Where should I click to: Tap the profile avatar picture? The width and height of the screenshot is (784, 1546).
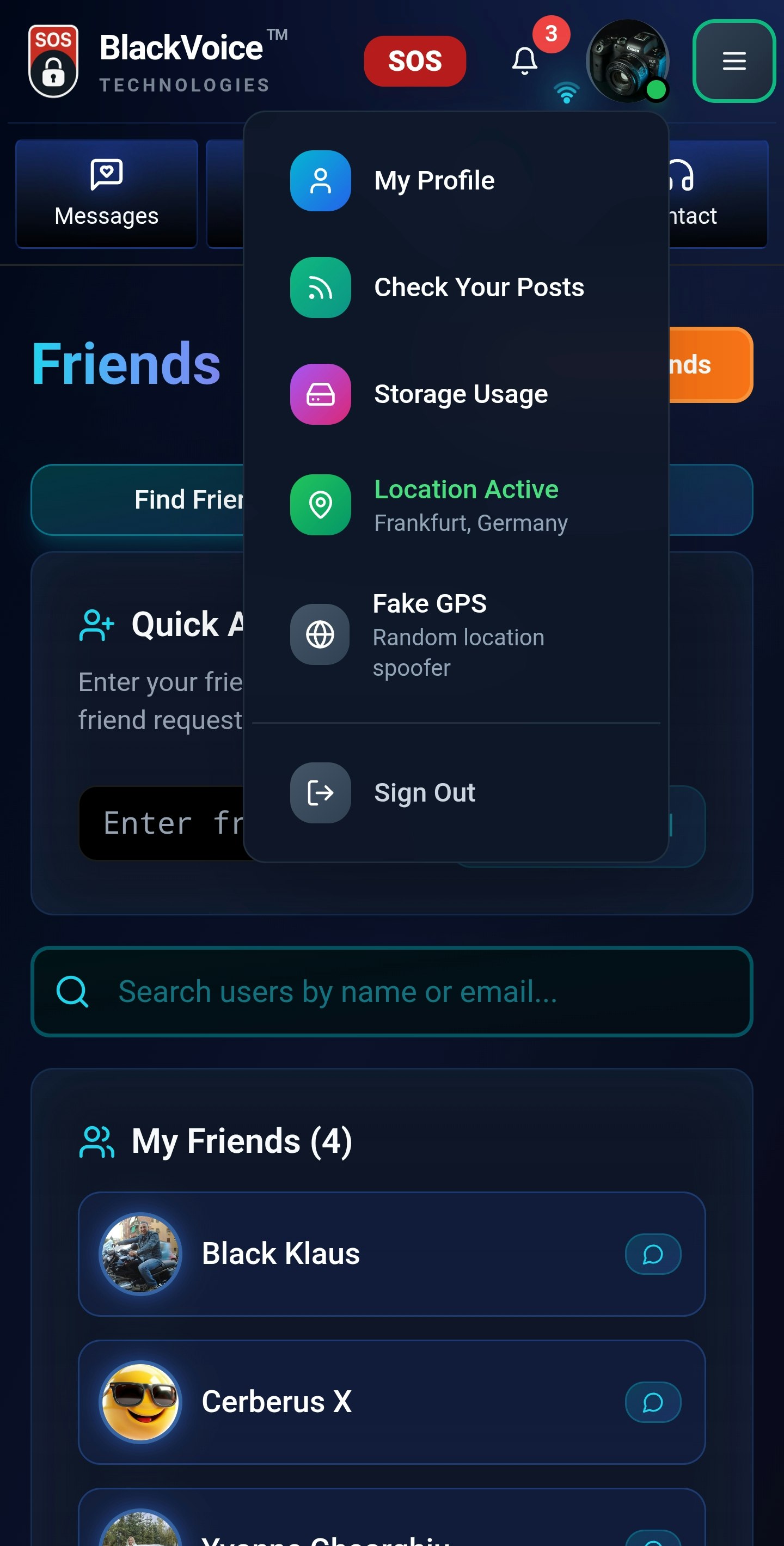626,60
